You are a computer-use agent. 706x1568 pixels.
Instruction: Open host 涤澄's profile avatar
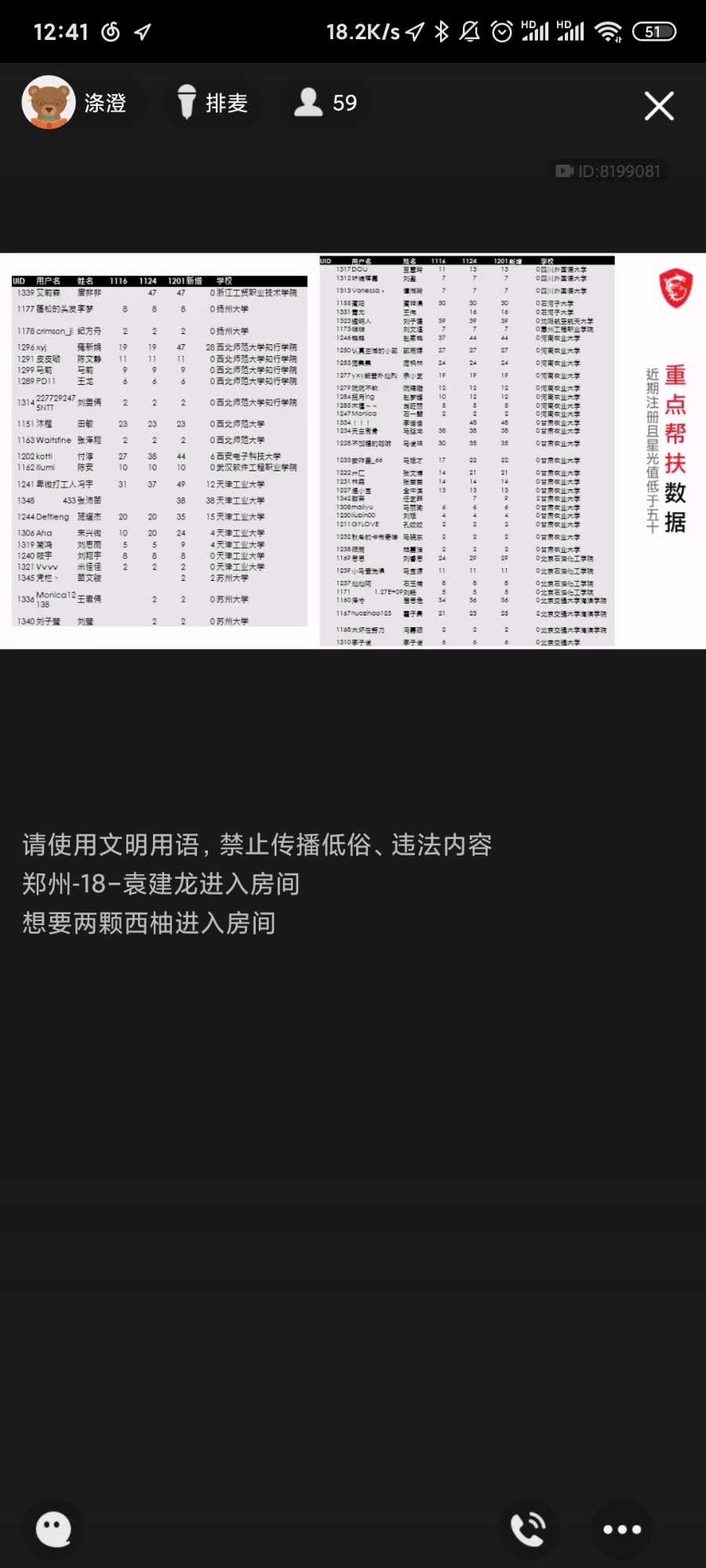[x=49, y=103]
